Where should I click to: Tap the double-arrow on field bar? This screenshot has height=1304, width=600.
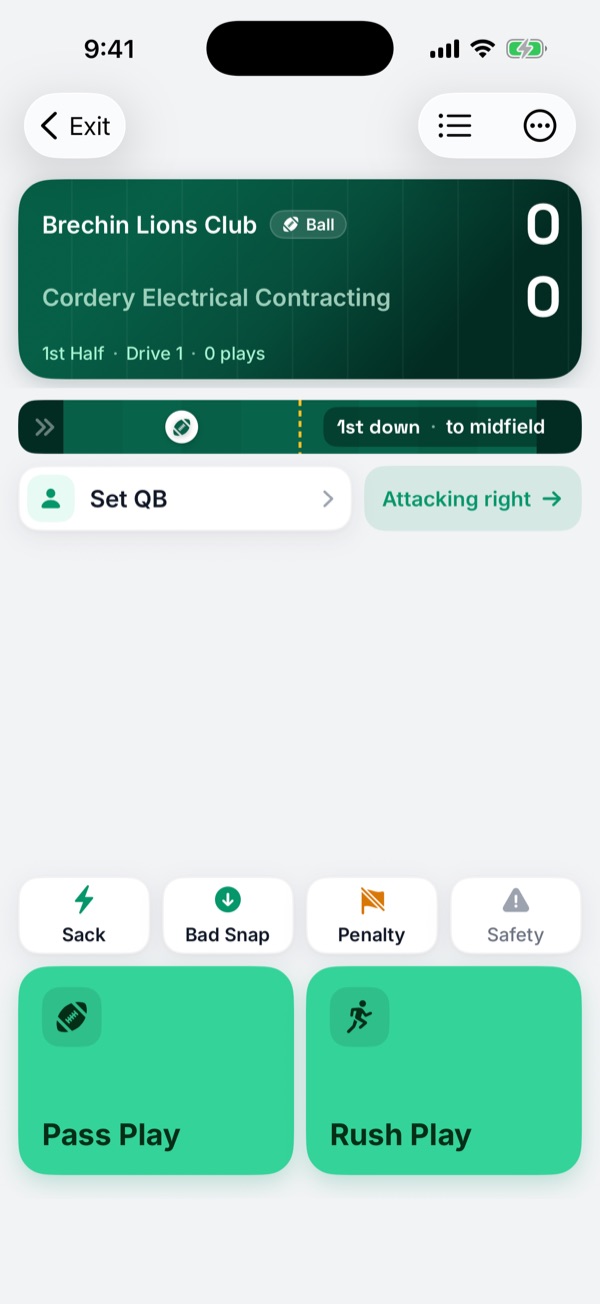click(x=45, y=427)
